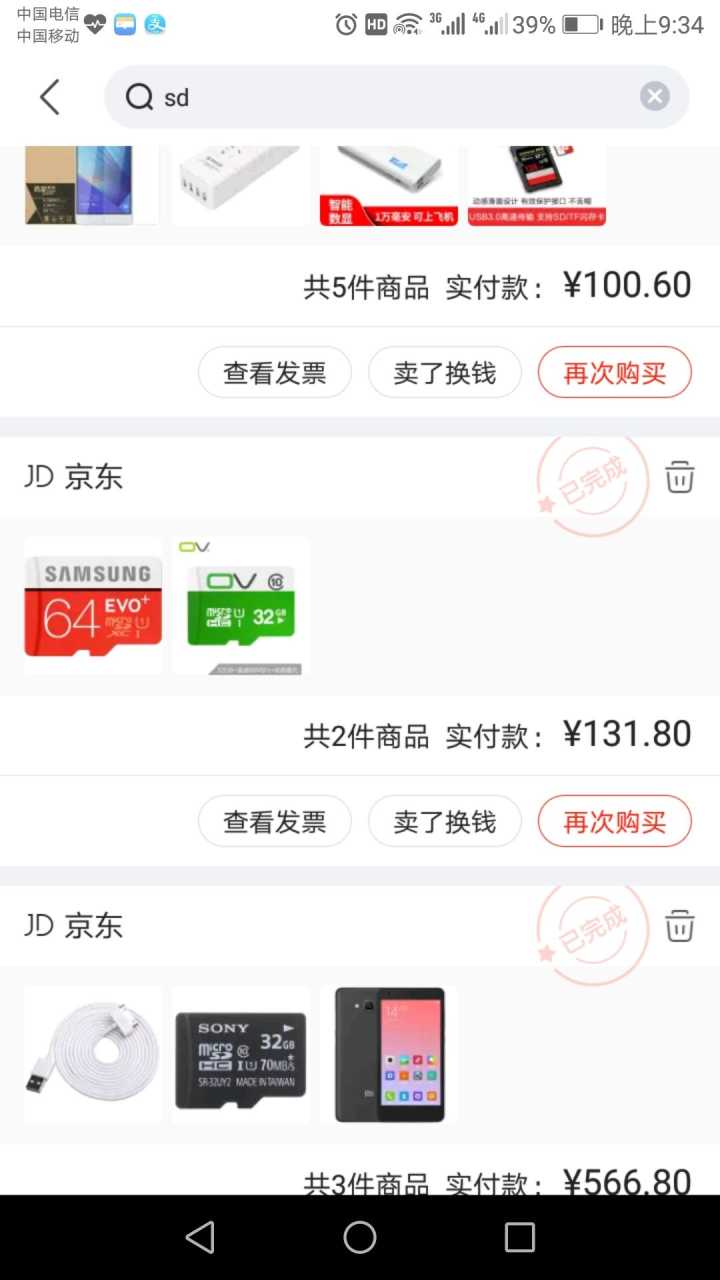720x1280 pixels.
Task: Open the white USB cable product
Action: point(93,1055)
